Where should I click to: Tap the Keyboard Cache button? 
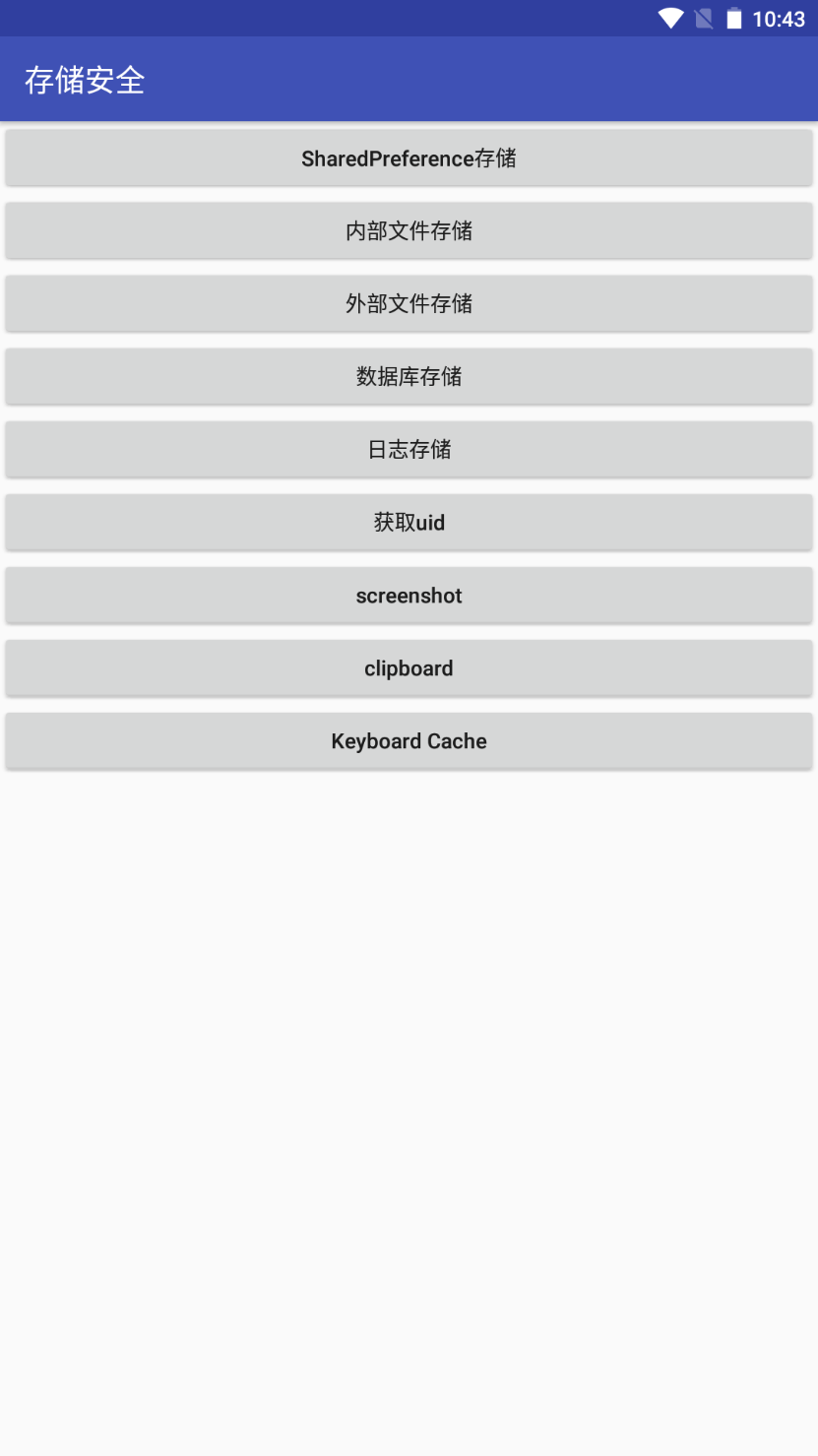click(x=409, y=741)
